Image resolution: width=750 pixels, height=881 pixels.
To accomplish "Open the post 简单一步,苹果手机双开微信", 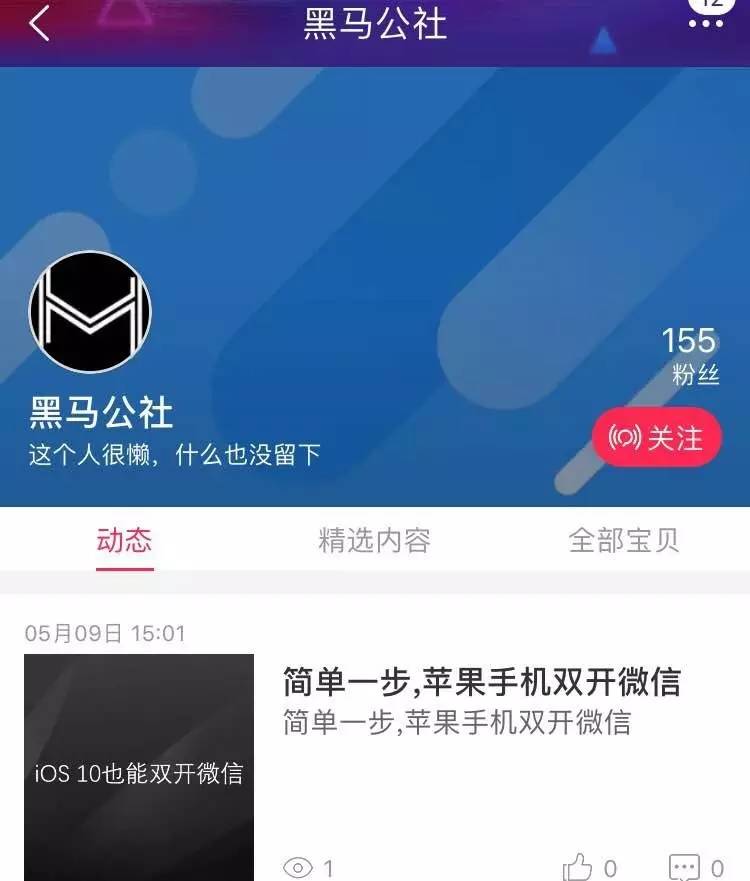I will point(481,682).
